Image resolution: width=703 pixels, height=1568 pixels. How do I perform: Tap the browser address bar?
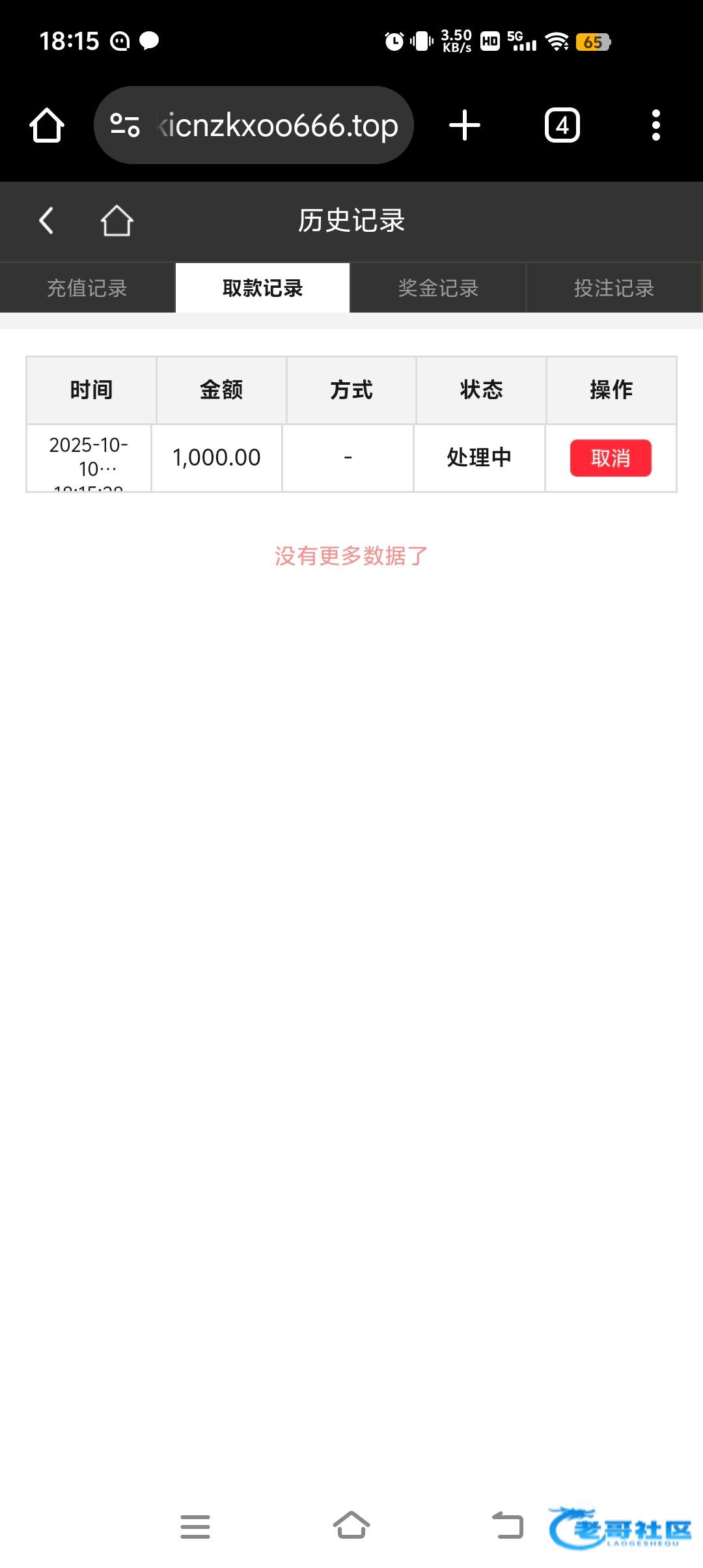pos(277,125)
